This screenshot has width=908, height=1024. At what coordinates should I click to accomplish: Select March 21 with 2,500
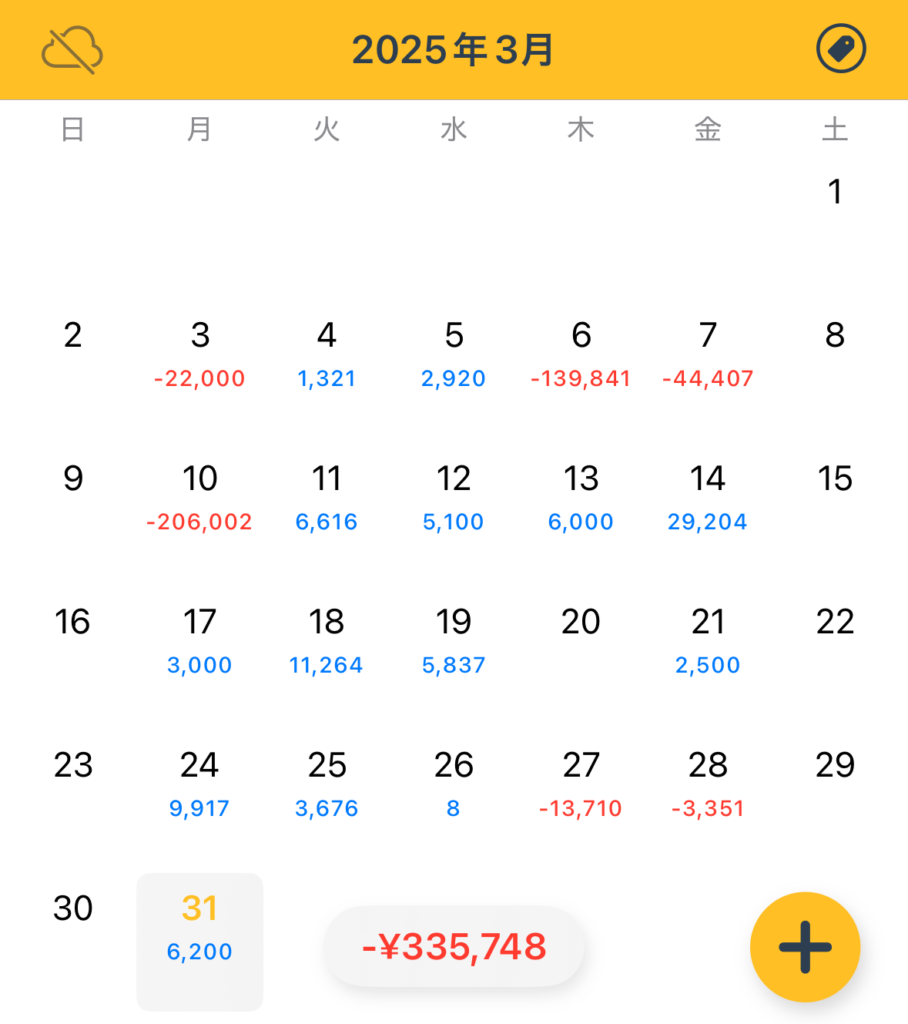708,641
